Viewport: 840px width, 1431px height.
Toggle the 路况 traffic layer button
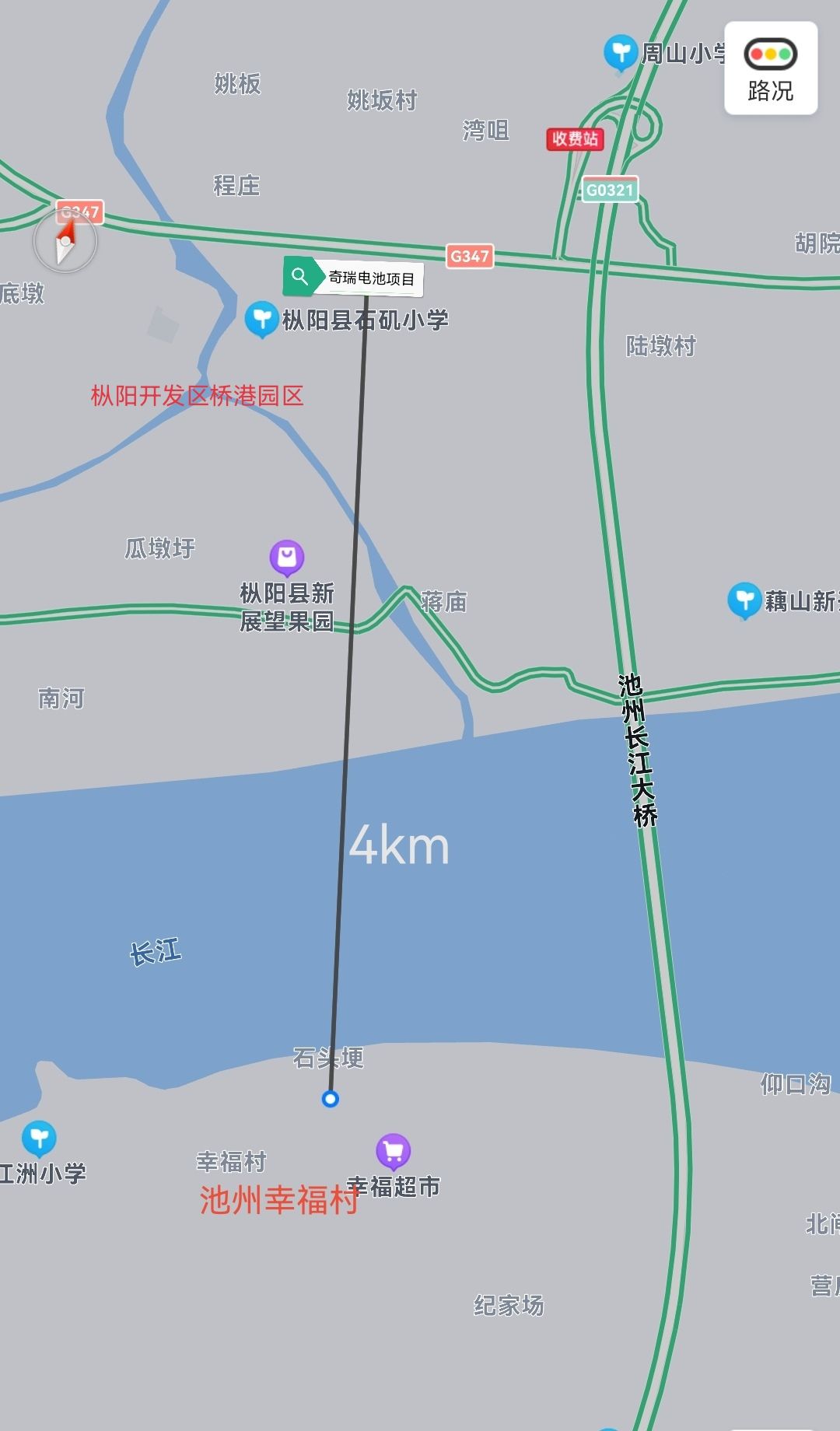(770, 69)
